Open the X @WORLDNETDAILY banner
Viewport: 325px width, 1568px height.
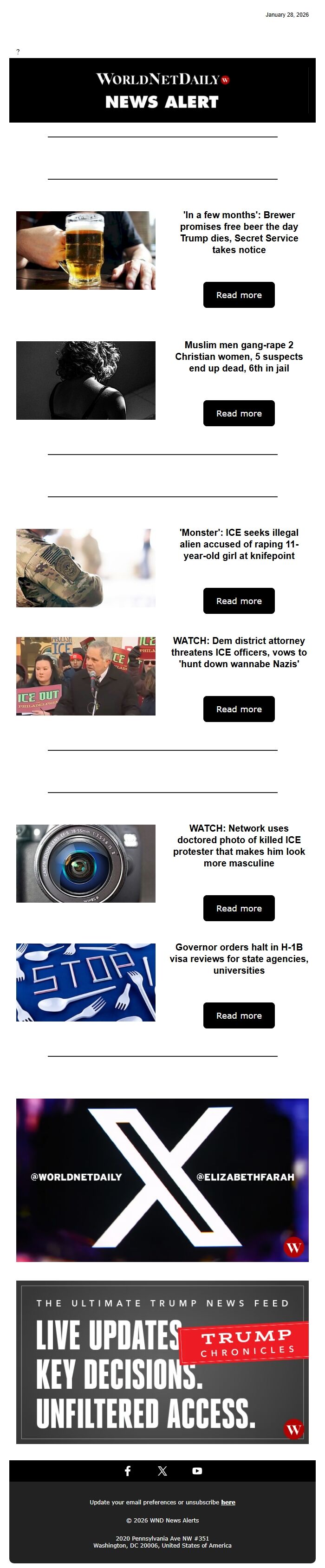pyautogui.click(x=162, y=1180)
